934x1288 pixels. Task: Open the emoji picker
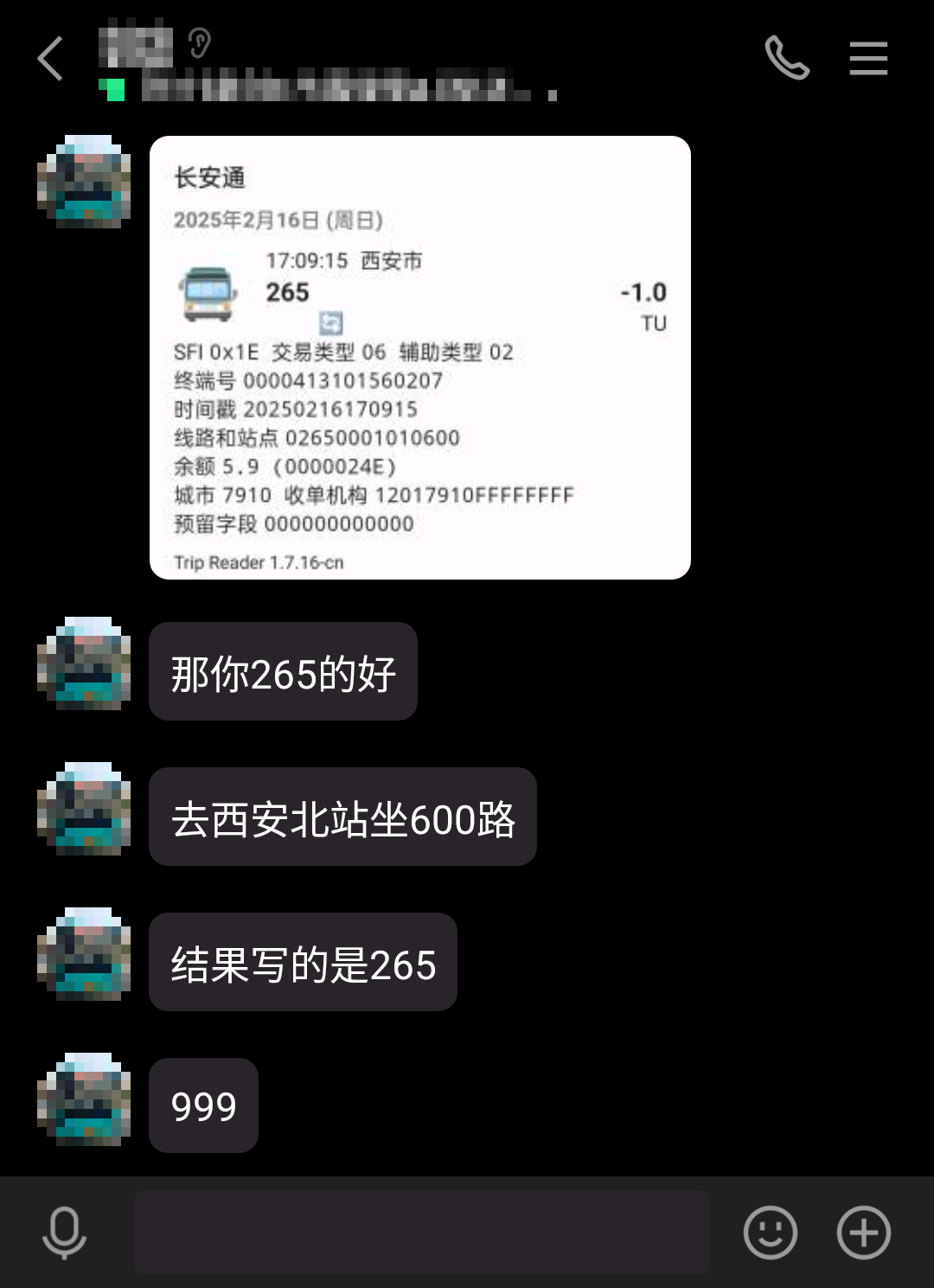click(x=770, y=1232)
